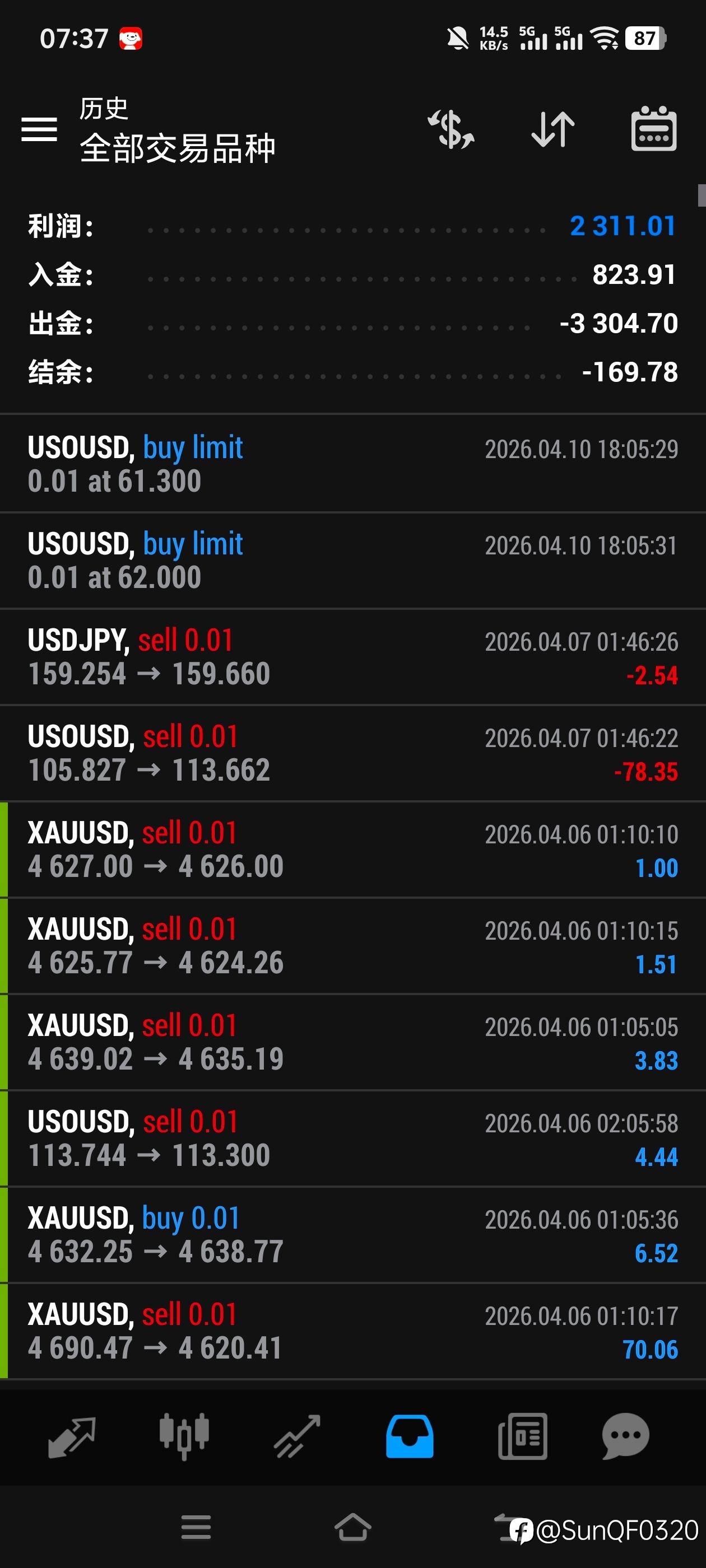
Task: Open the sort order arrows
Action: click(553, 130)
